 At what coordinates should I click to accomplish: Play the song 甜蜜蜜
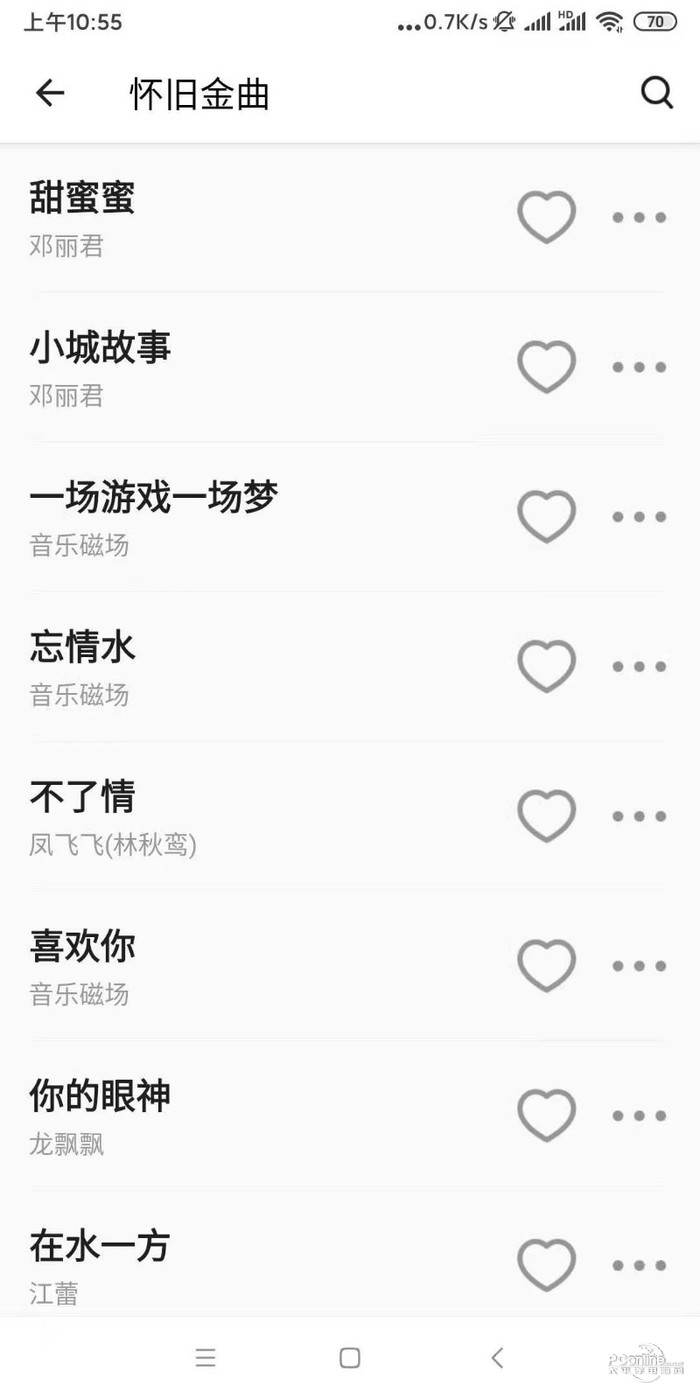(x=82, y=198)
